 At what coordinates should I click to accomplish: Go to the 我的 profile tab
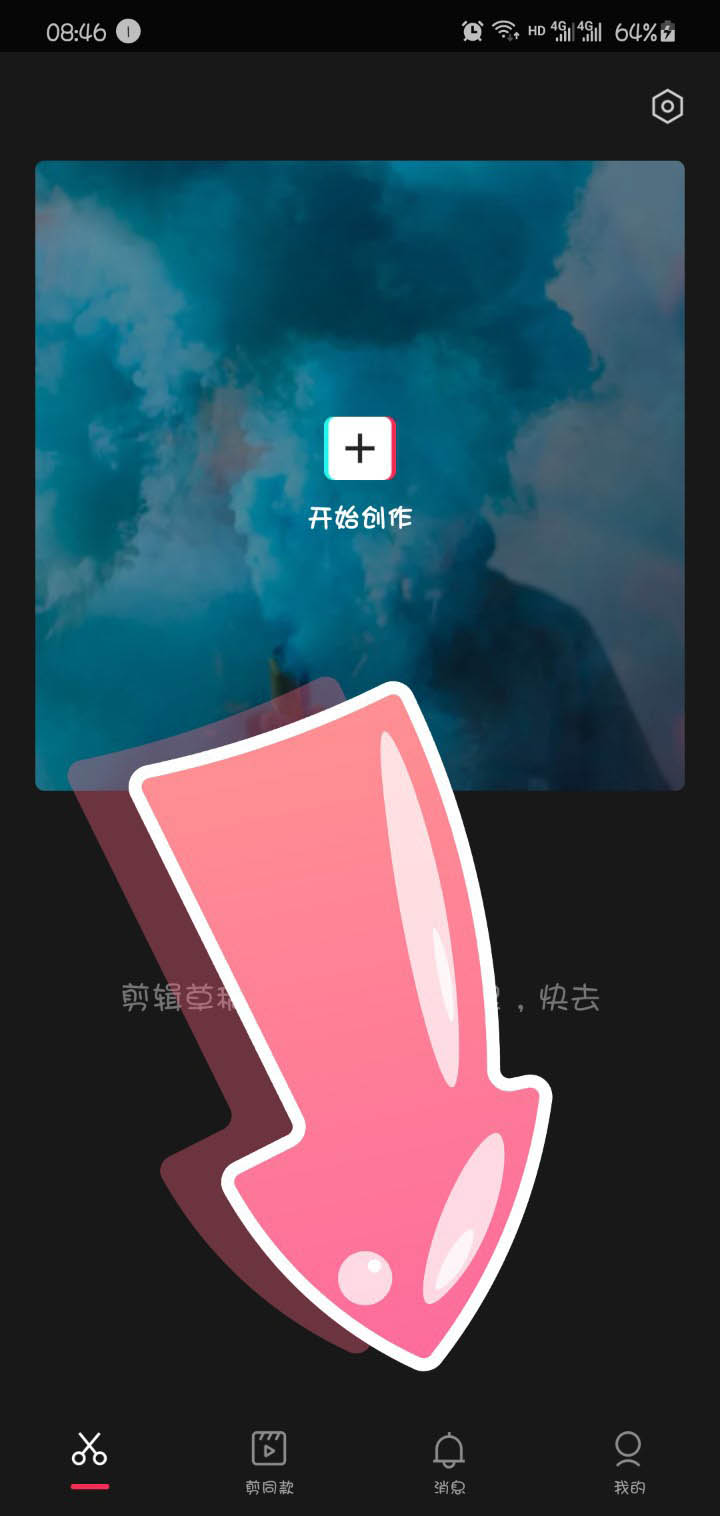629,1461
